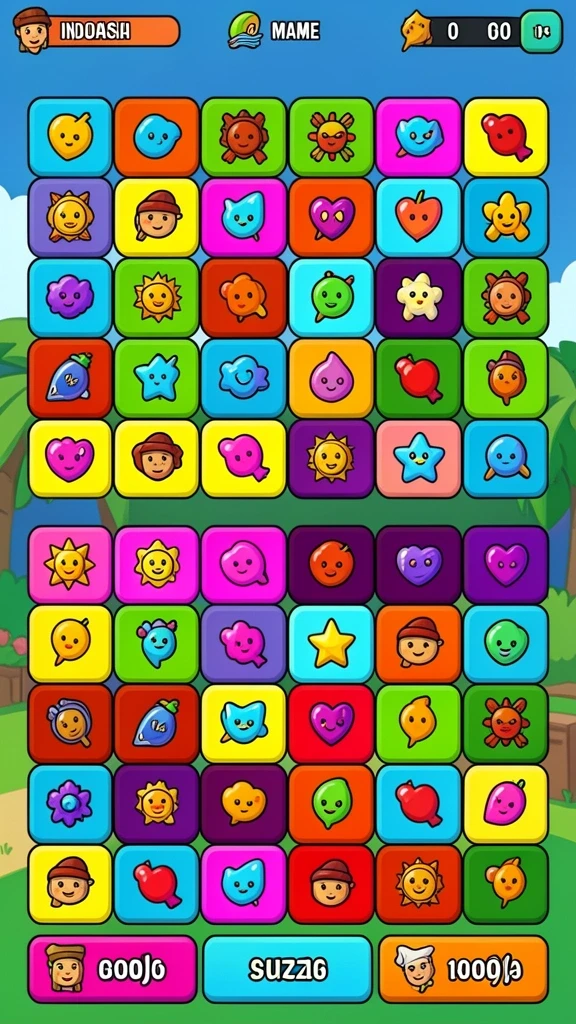This screenshot has width=576, height=1024.
Task: Select the blue star on the salmon pink tile
Action: (x=419, y=458)
